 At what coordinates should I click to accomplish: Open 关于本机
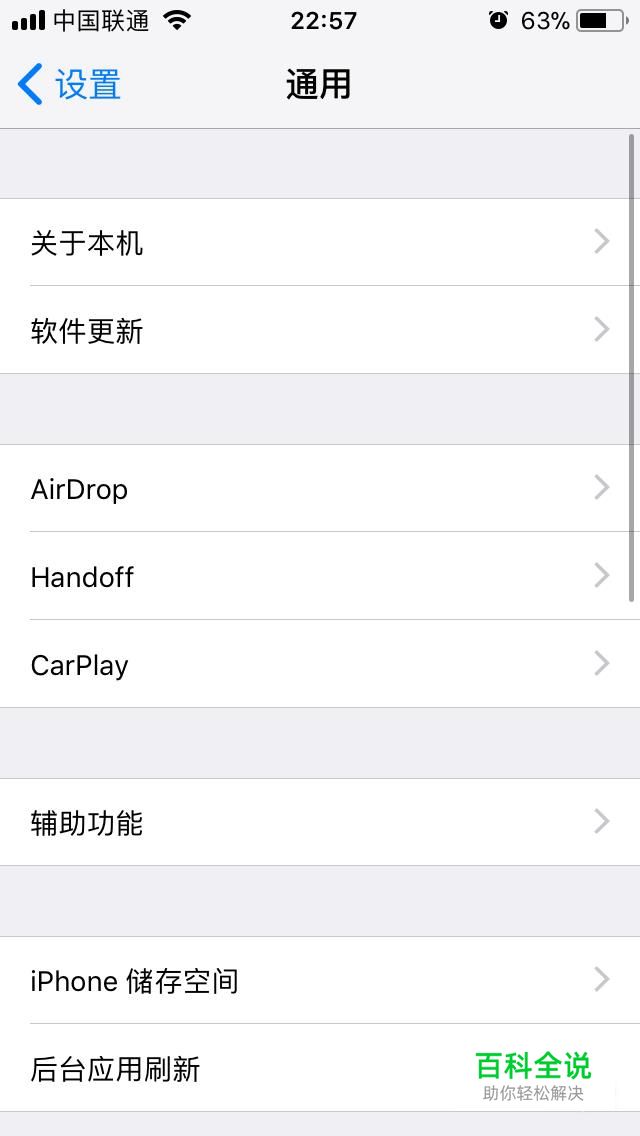tap(320, 242)
